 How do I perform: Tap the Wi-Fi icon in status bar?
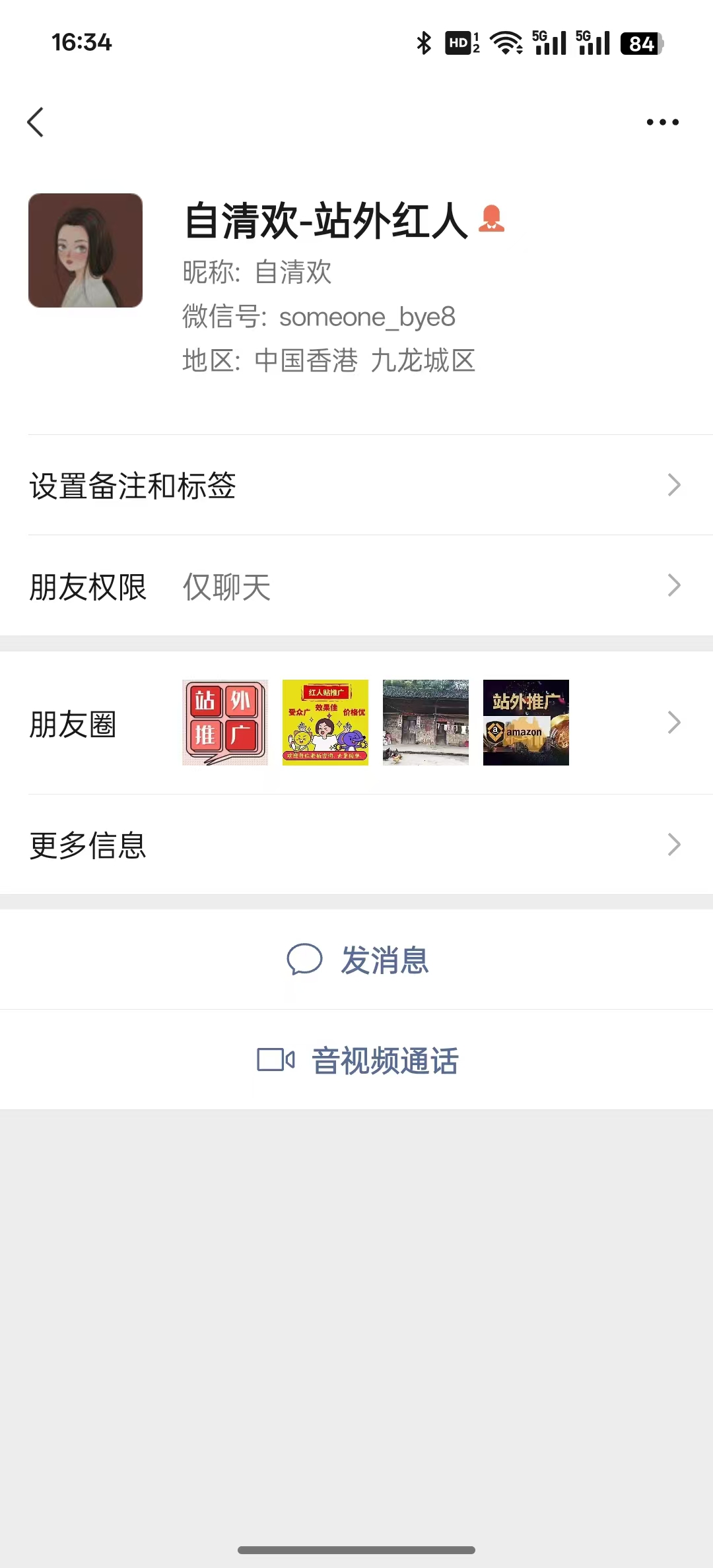[x=504, y=42]
